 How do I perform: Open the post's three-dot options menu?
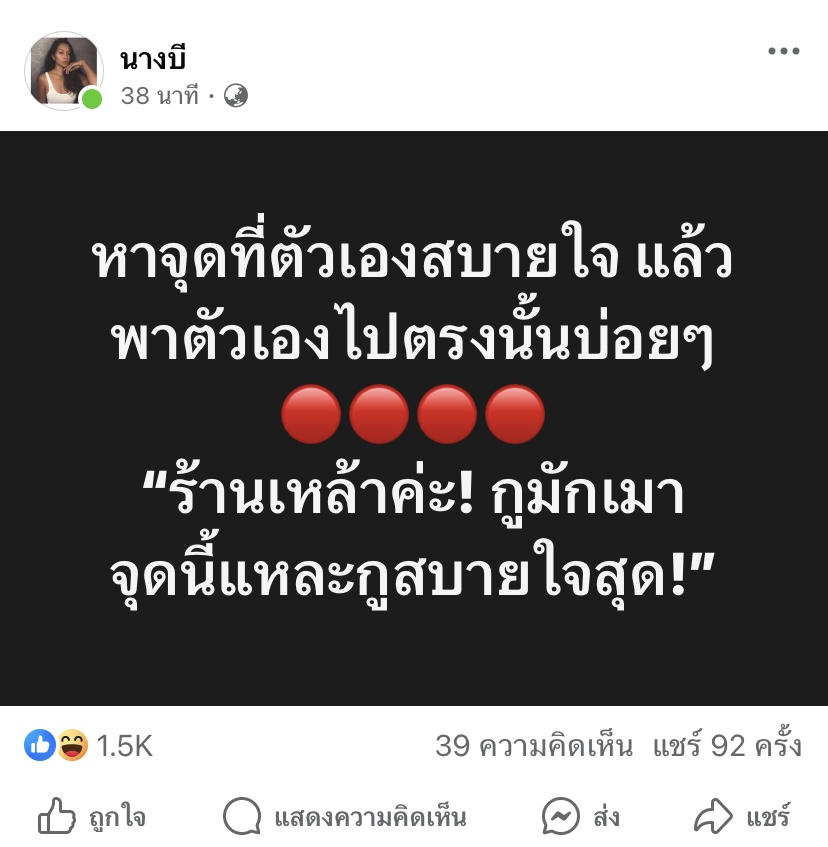pyautogui.click(x=783, y=52)
